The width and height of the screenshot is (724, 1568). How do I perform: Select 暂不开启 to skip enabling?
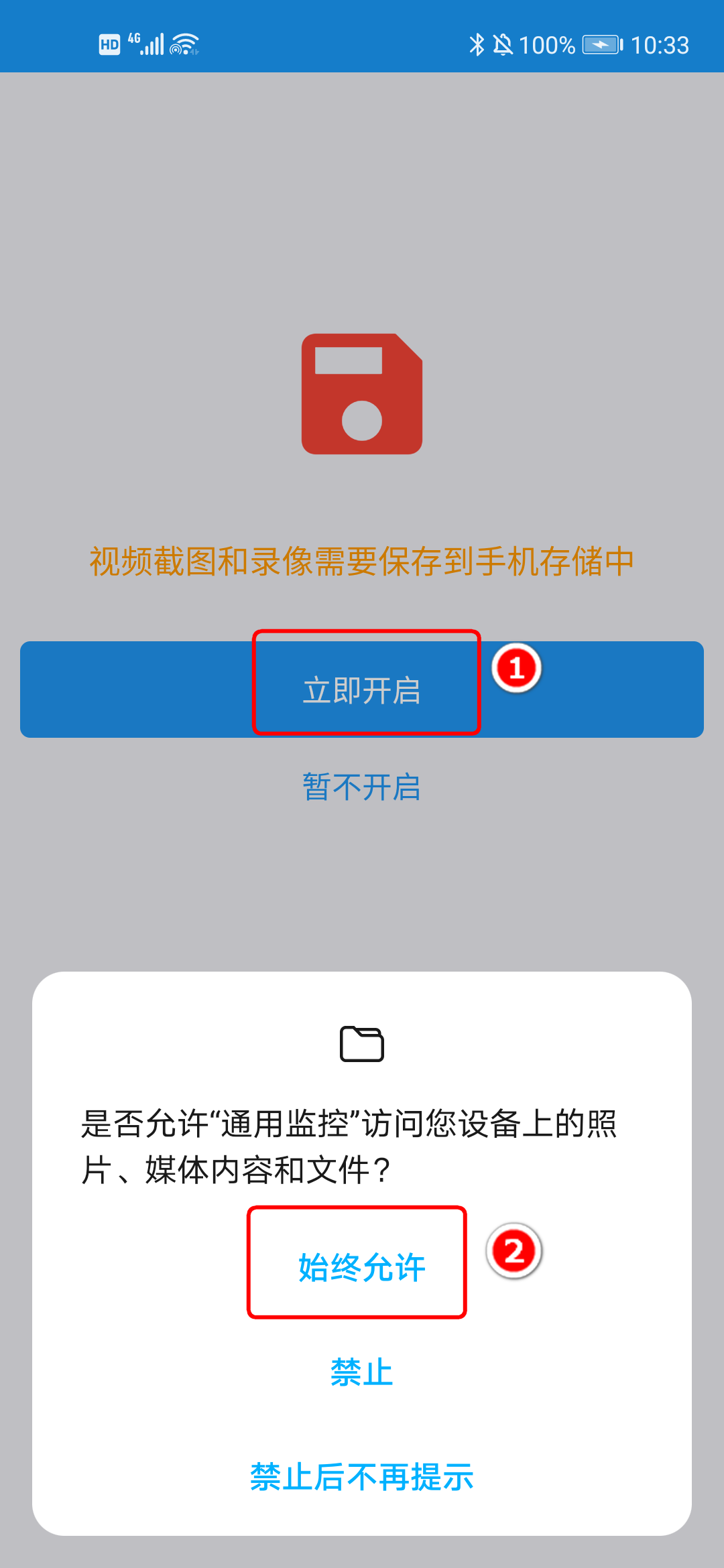tap(361, 787)
